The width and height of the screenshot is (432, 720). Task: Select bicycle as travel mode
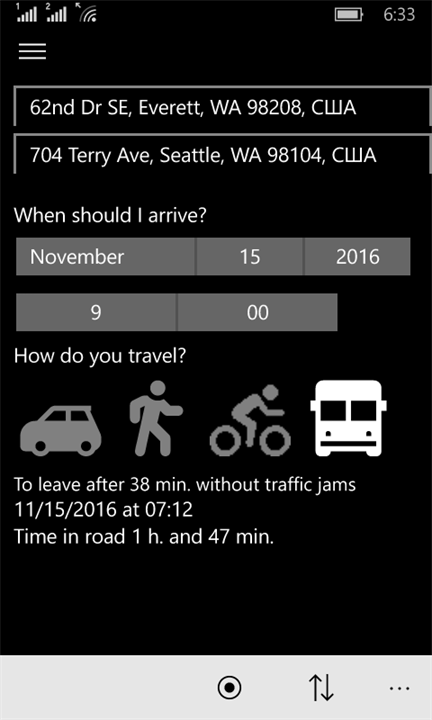click(x=250, y=420)
